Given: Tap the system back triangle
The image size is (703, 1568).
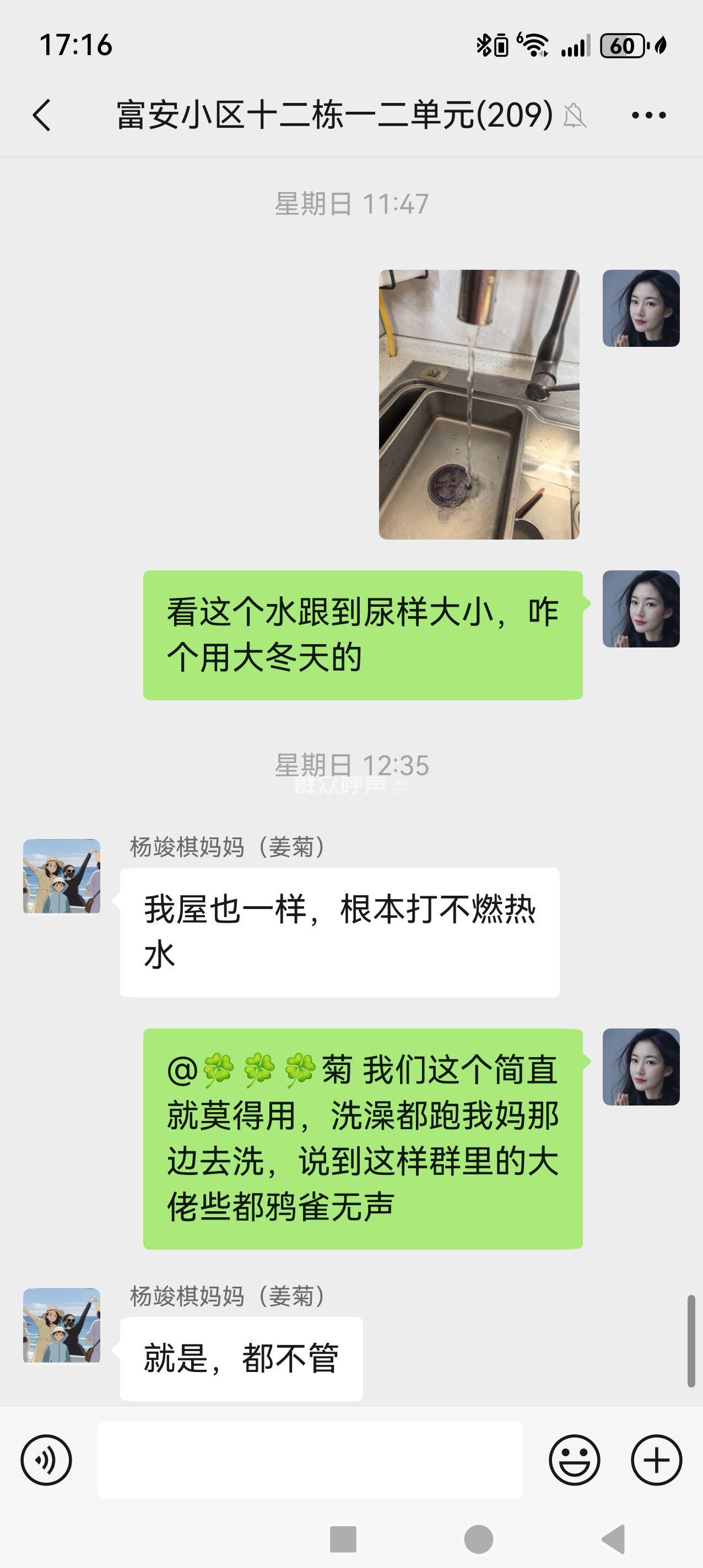Looking at the screenshot, I should point(613,1539).
